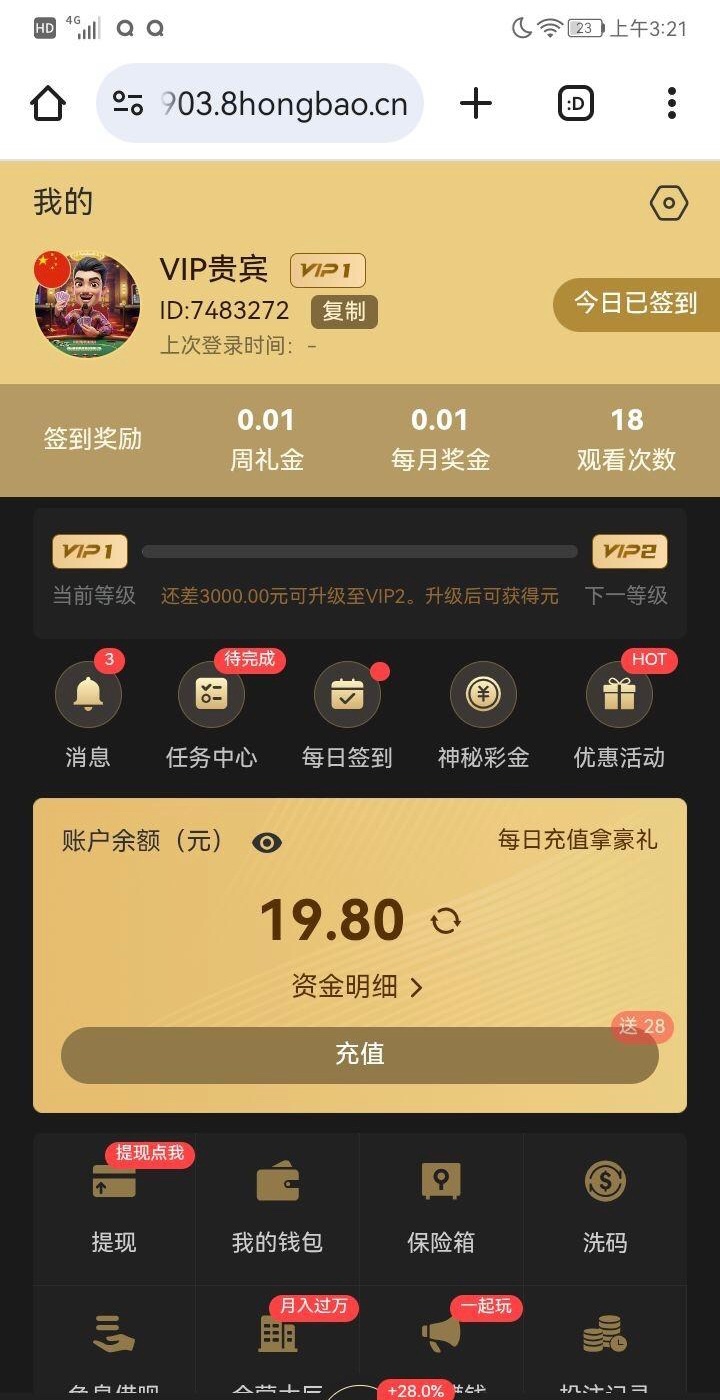Open 优惠活动 promotions
The height and width of the screenshot is (1400, 720).
click(x=619, y=710)
